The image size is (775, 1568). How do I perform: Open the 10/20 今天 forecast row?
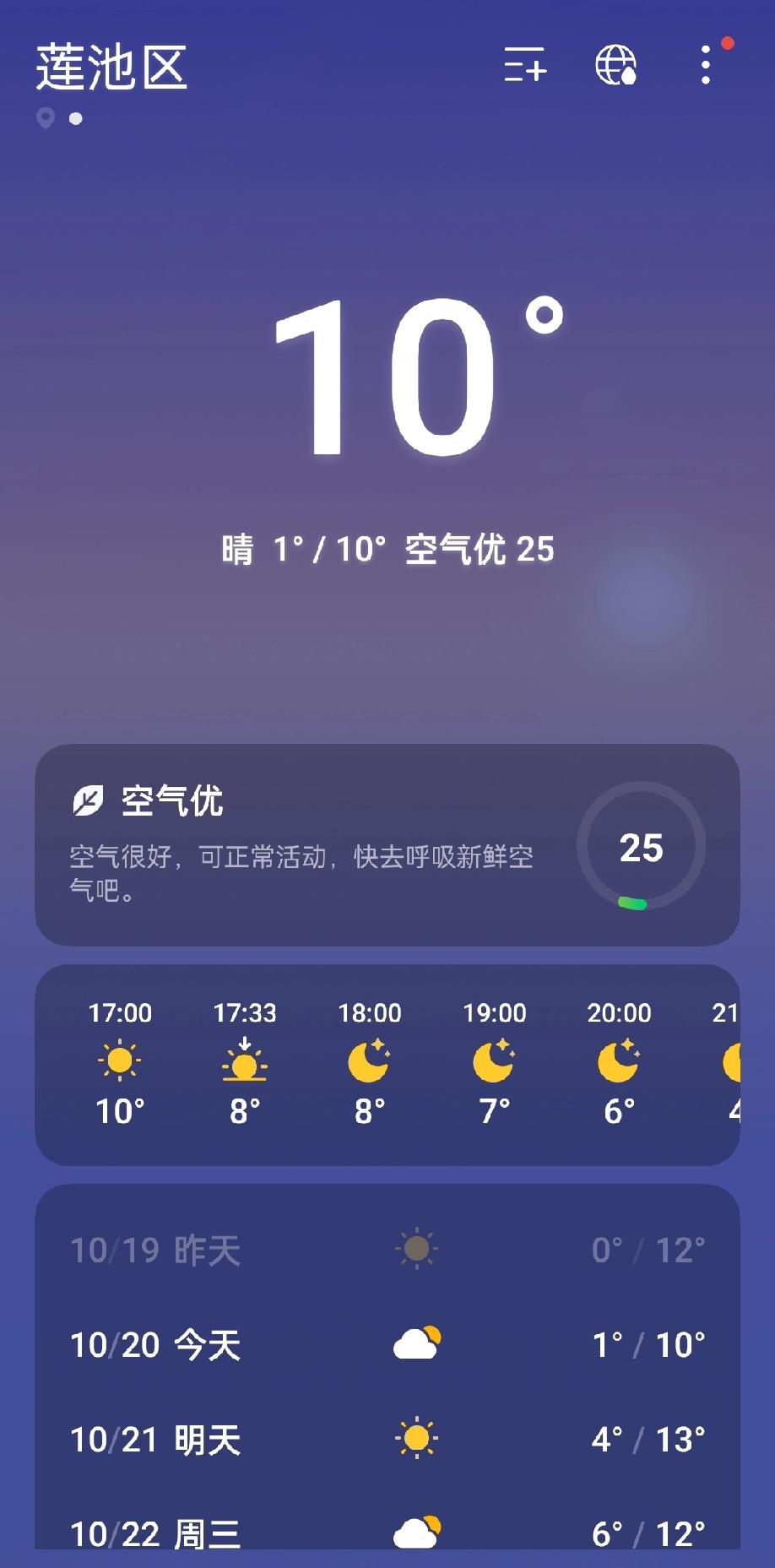click(x=387, y=1344)
